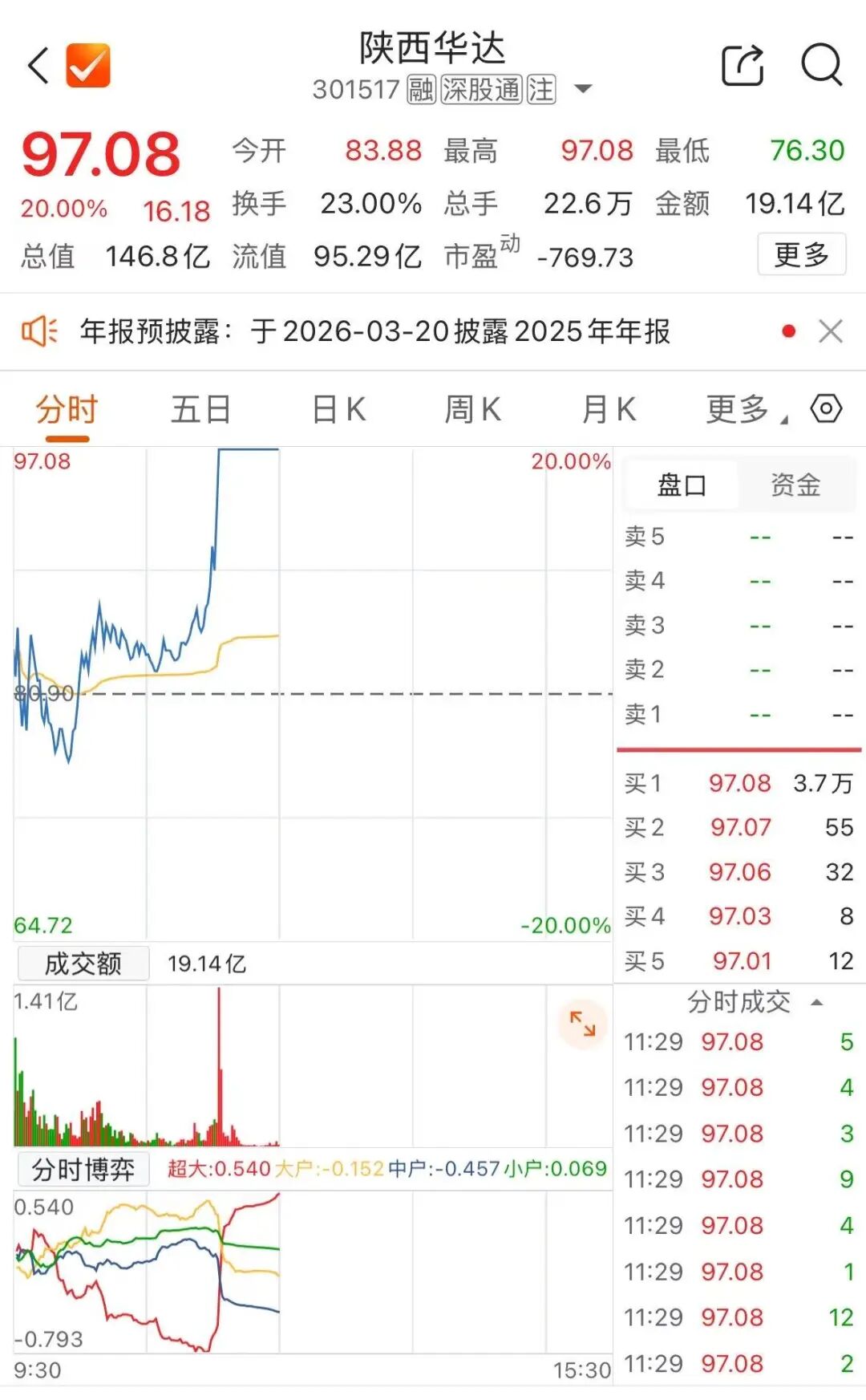The height and width of the screenshot is (1400, 866).
Task: Click the search magnifier icon
Action: click(819, 64)
